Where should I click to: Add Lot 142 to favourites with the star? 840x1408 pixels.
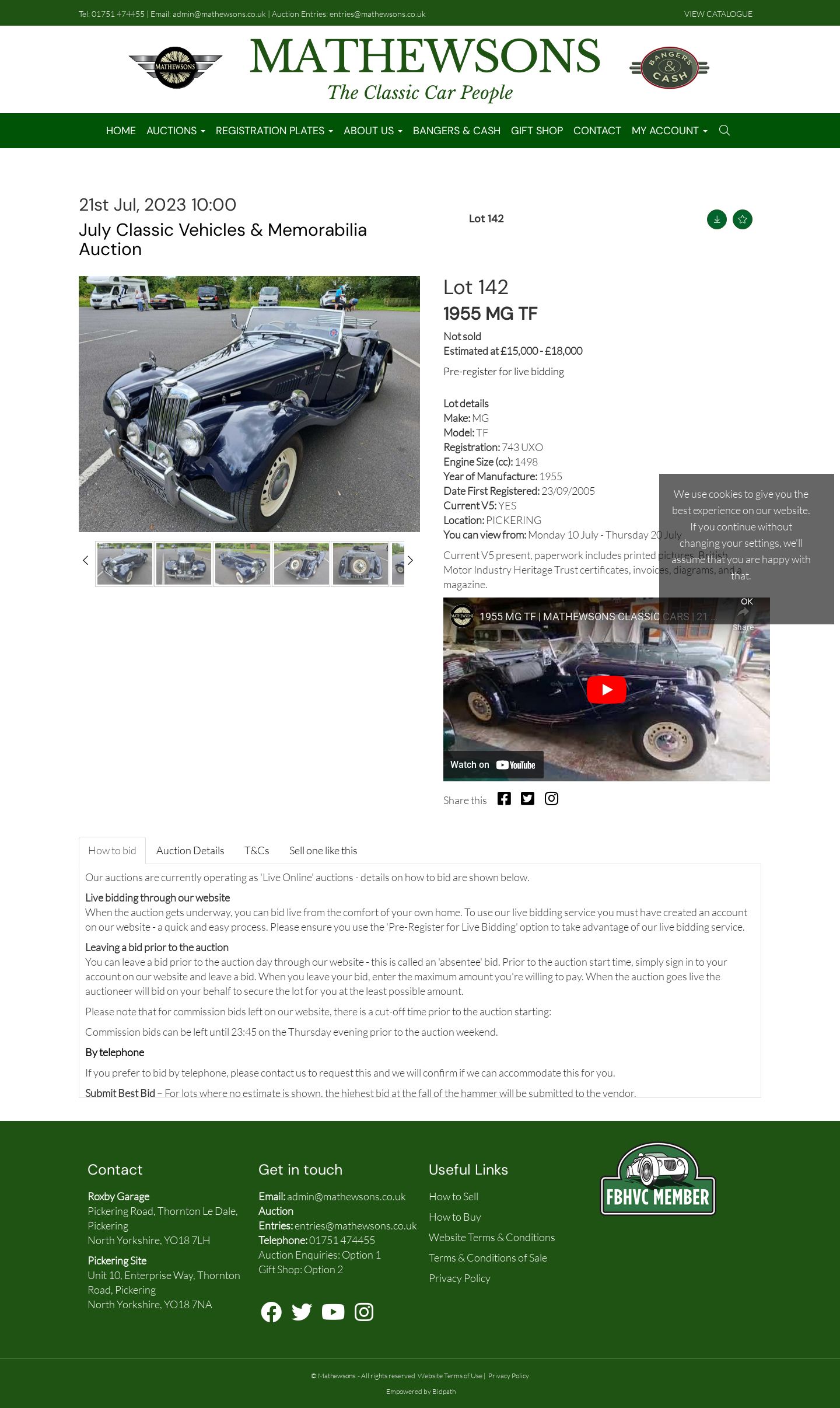point(742,219)
